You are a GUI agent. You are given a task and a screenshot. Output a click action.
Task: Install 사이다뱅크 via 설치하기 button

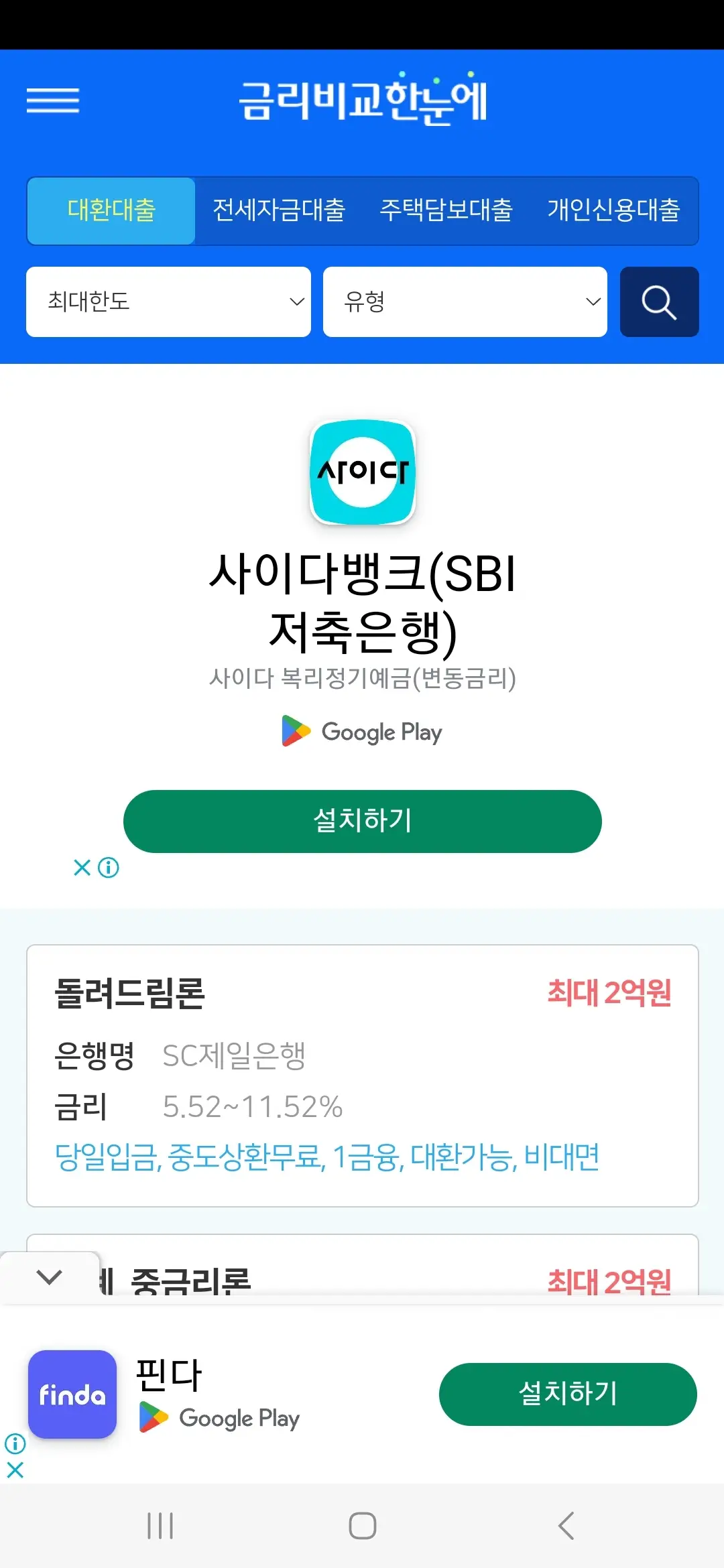coord(362,821)
